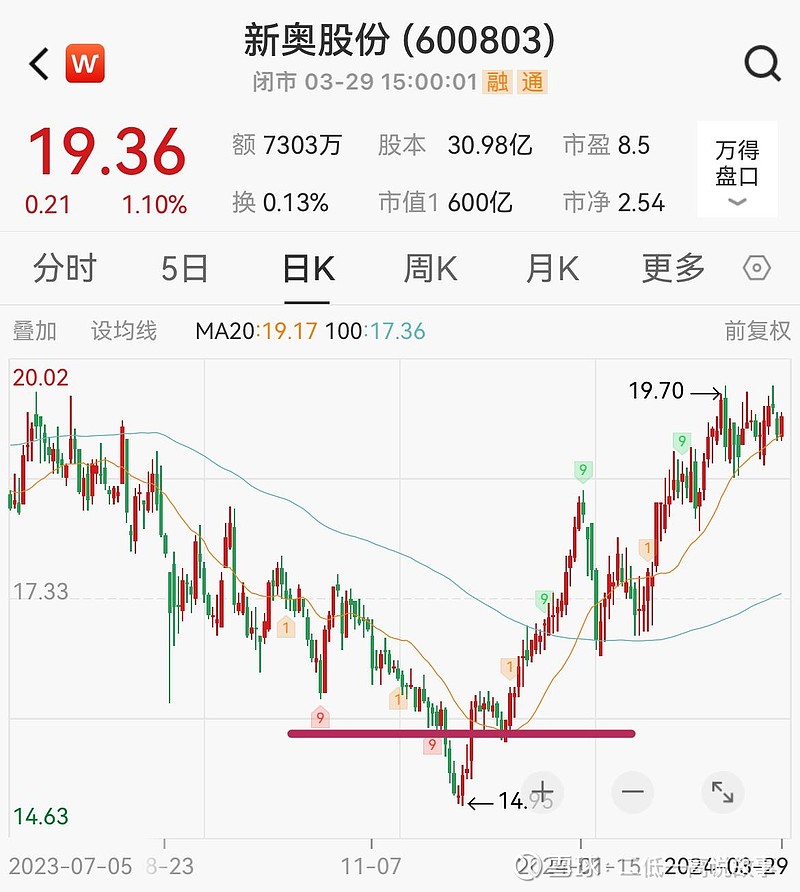Change the 前复权 adjustment mode

tap(757, 331)
